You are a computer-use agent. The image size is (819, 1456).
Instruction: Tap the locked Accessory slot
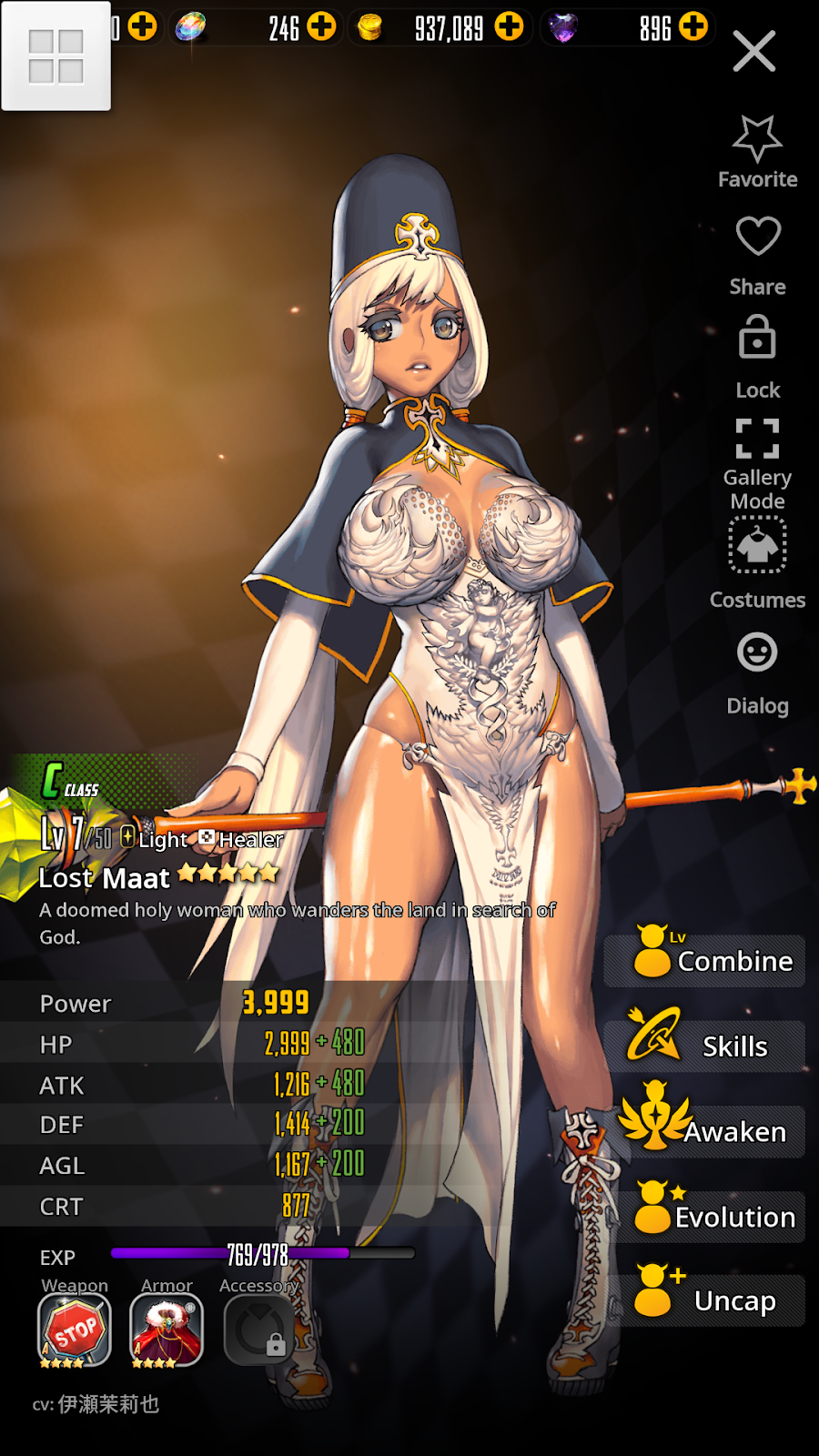coord(259,1330)
